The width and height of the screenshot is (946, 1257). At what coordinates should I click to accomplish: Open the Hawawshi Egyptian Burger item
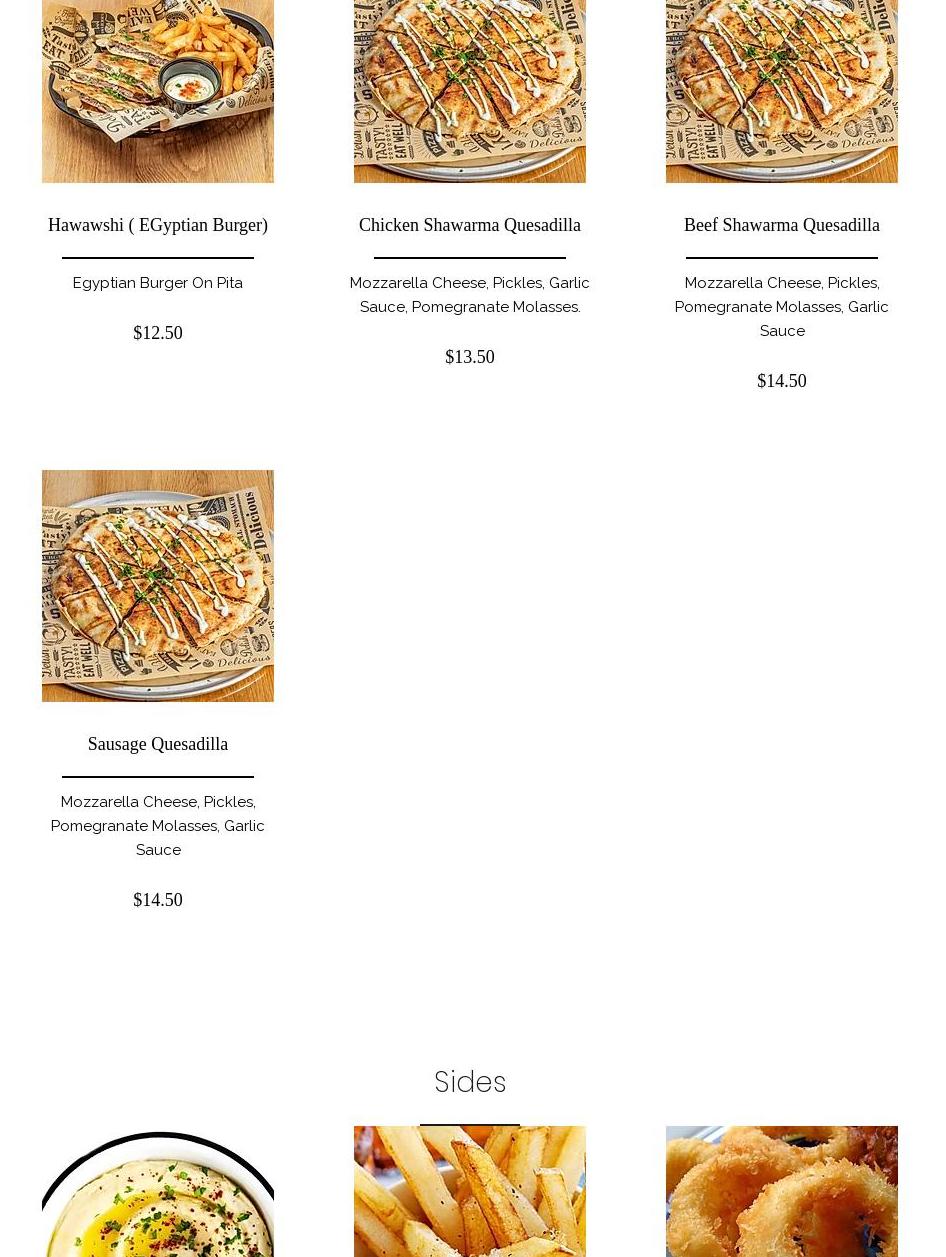click(x=157, y=225)
